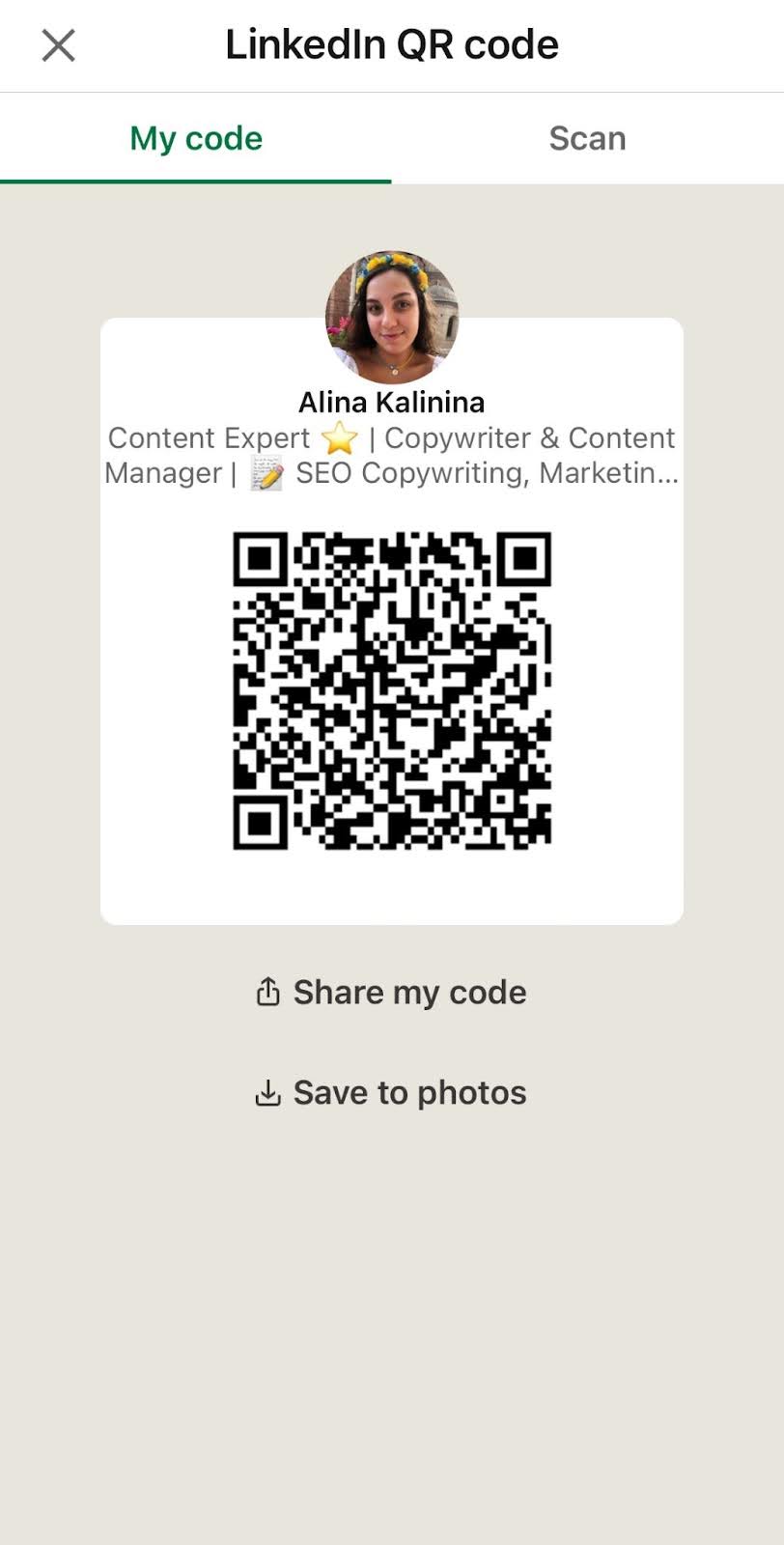
Task: Switch to the Scan tab
Action: [587, 138]
